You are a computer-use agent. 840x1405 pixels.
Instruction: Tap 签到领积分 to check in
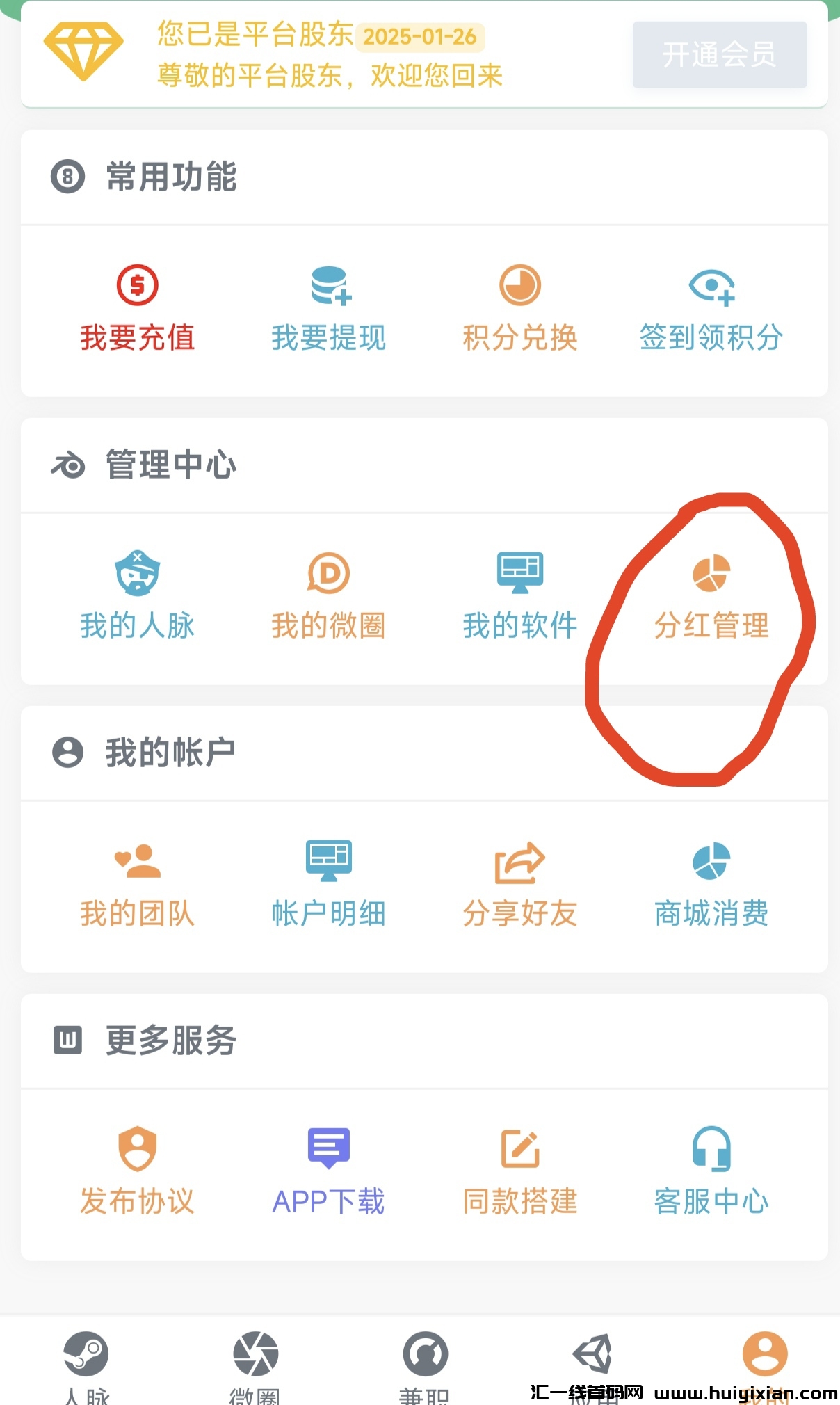click(711, 308)
